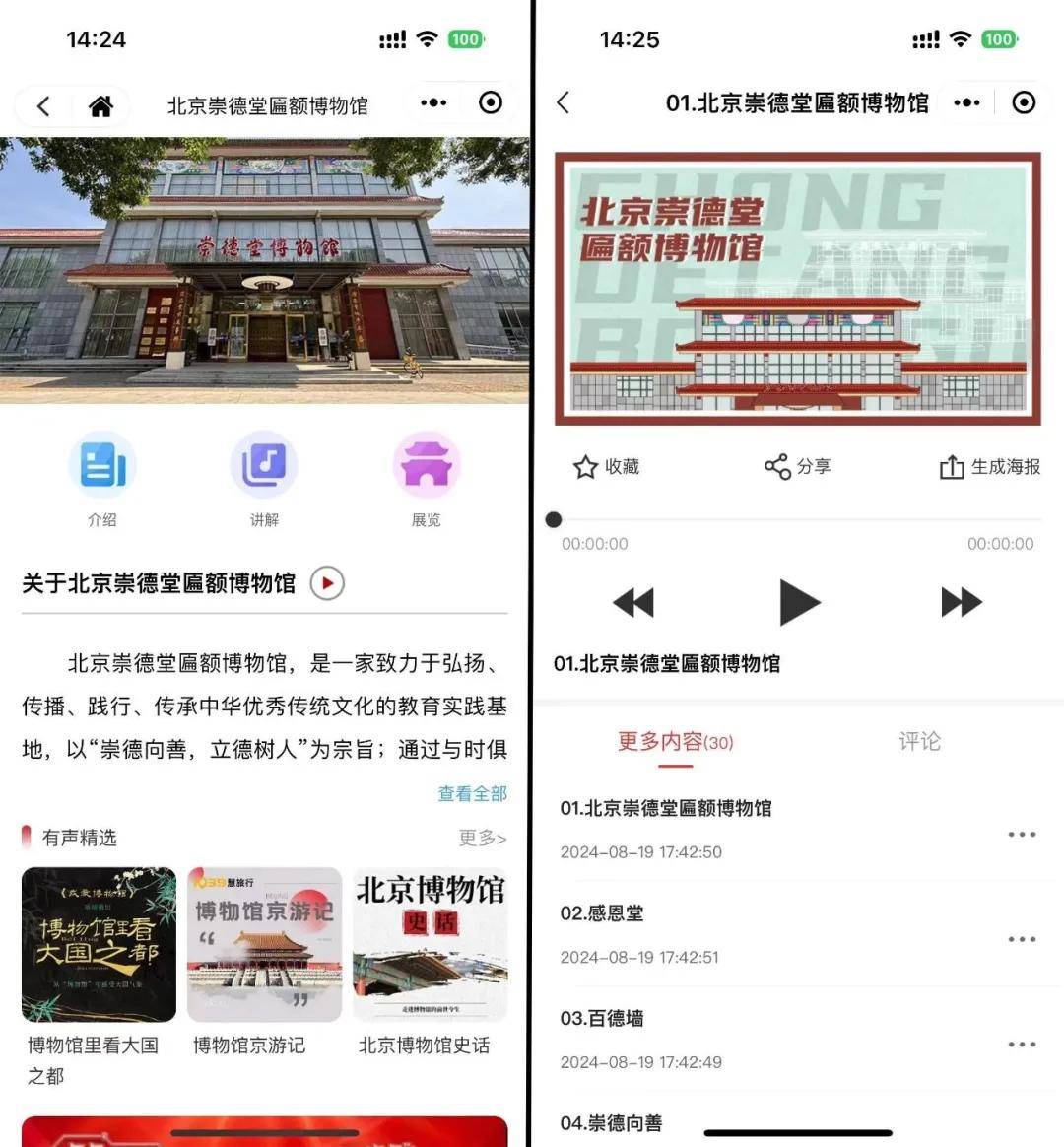Open the 展览 exhibitions section
The image size is (1064, 1147).
426,466
